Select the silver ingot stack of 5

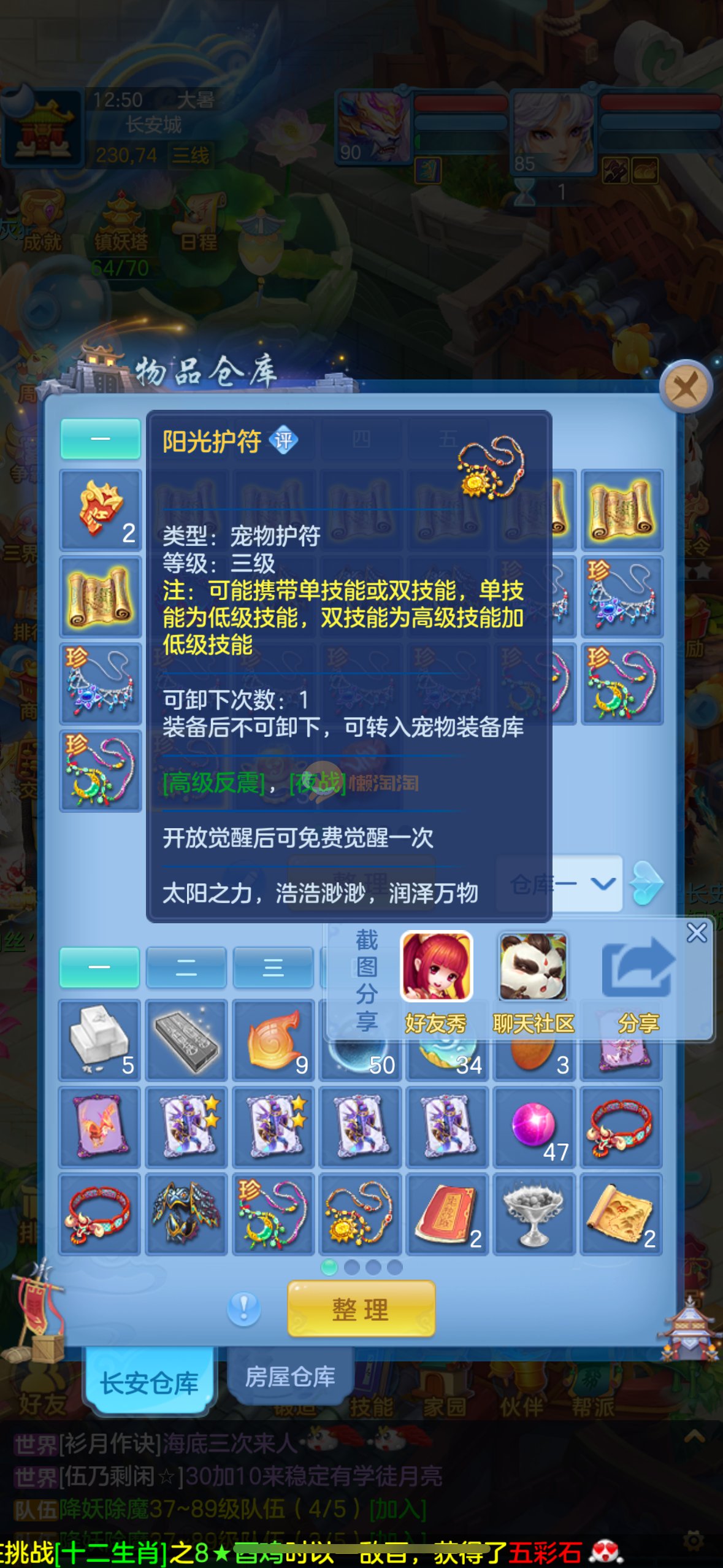tap(99, 1040)
